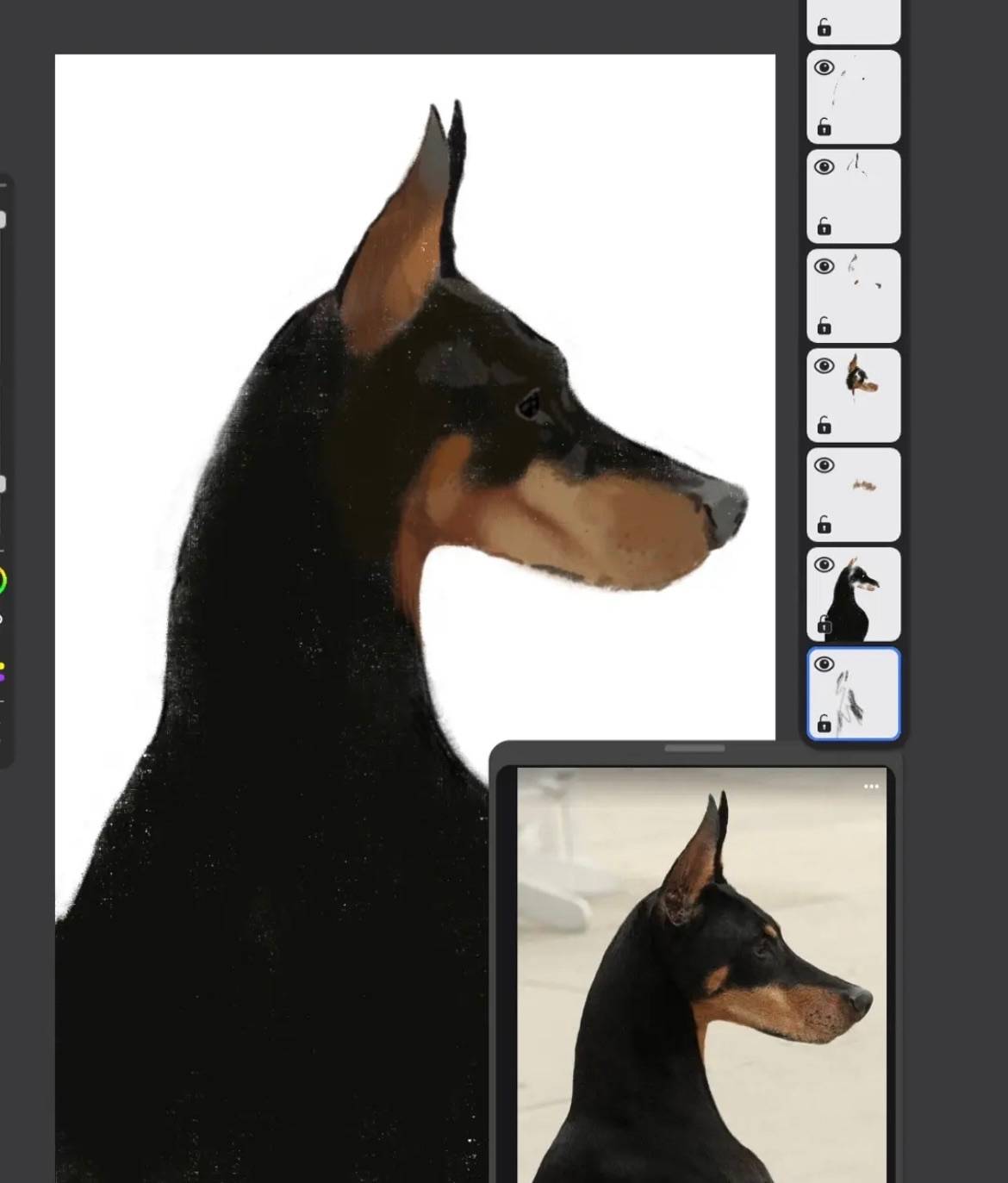Toggle visibility of the black dog body layer
Image resolution: width=1008 pixels, height=1183 pixels.
click(824, 564)
